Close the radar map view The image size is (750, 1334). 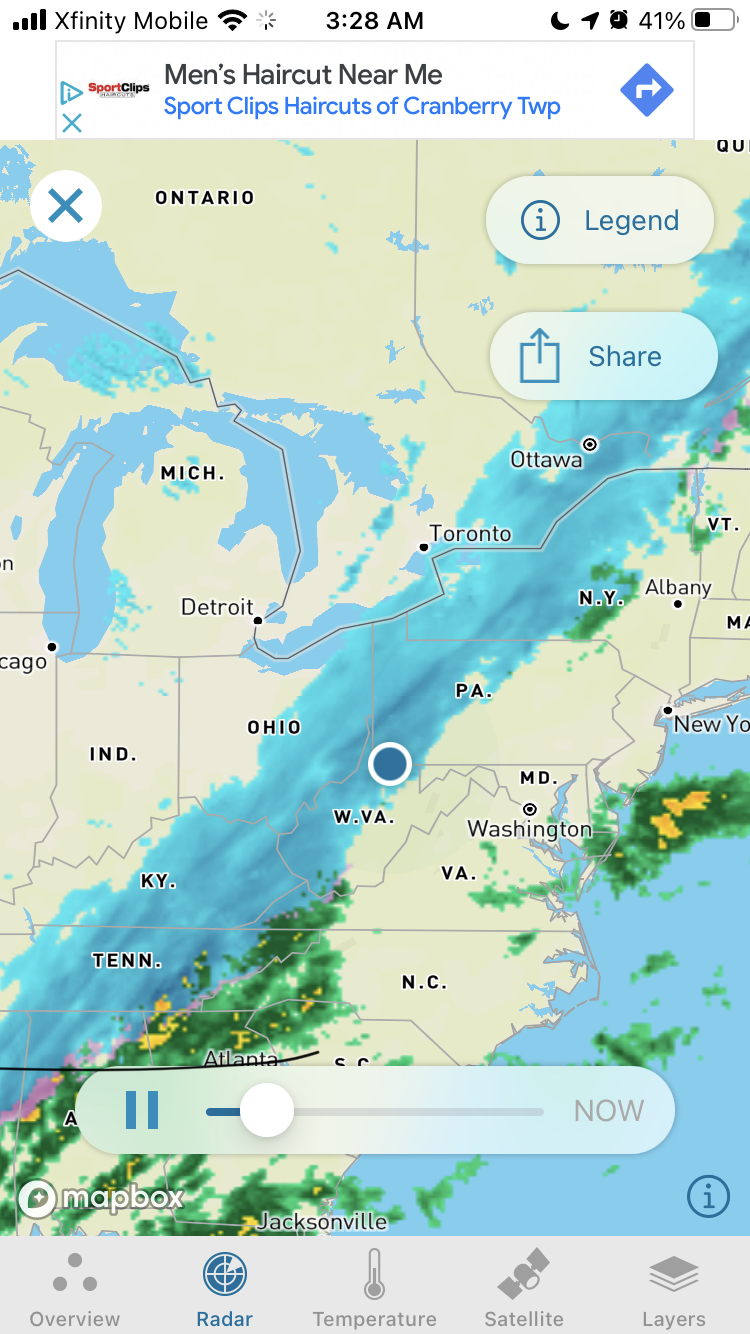click(66, 207)
